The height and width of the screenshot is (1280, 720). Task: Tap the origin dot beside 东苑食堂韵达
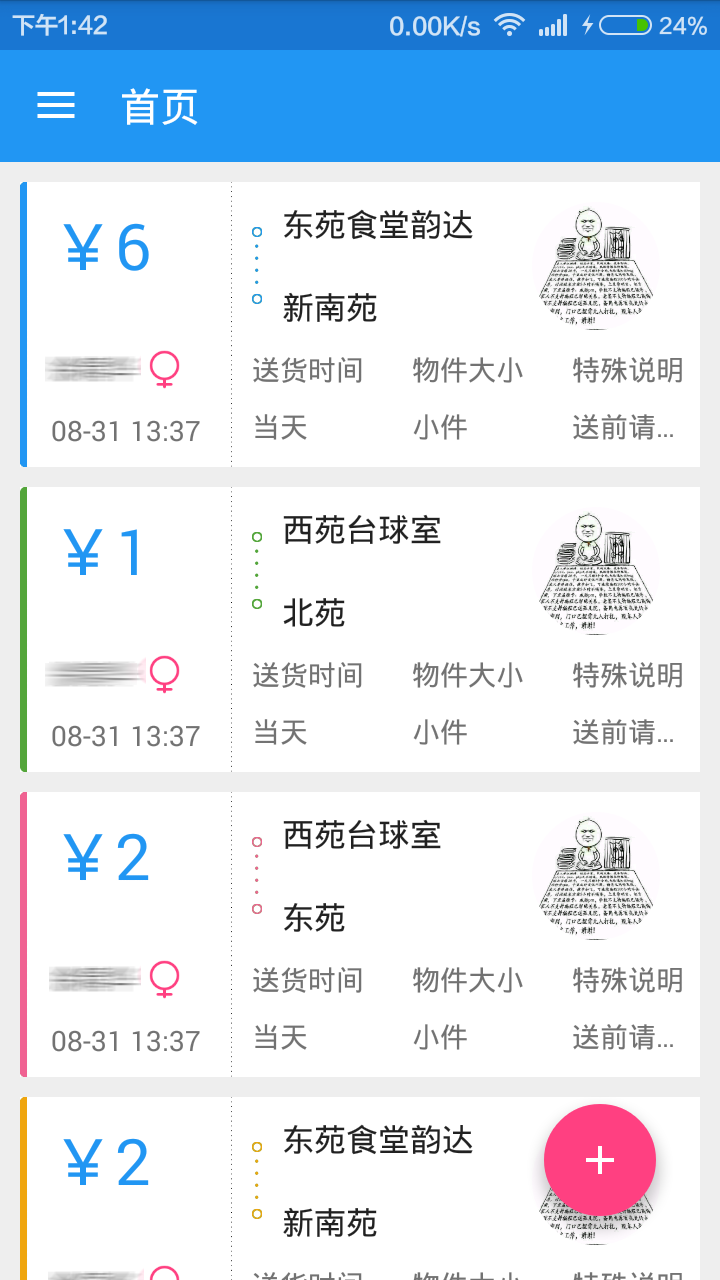tap(258, 231)
